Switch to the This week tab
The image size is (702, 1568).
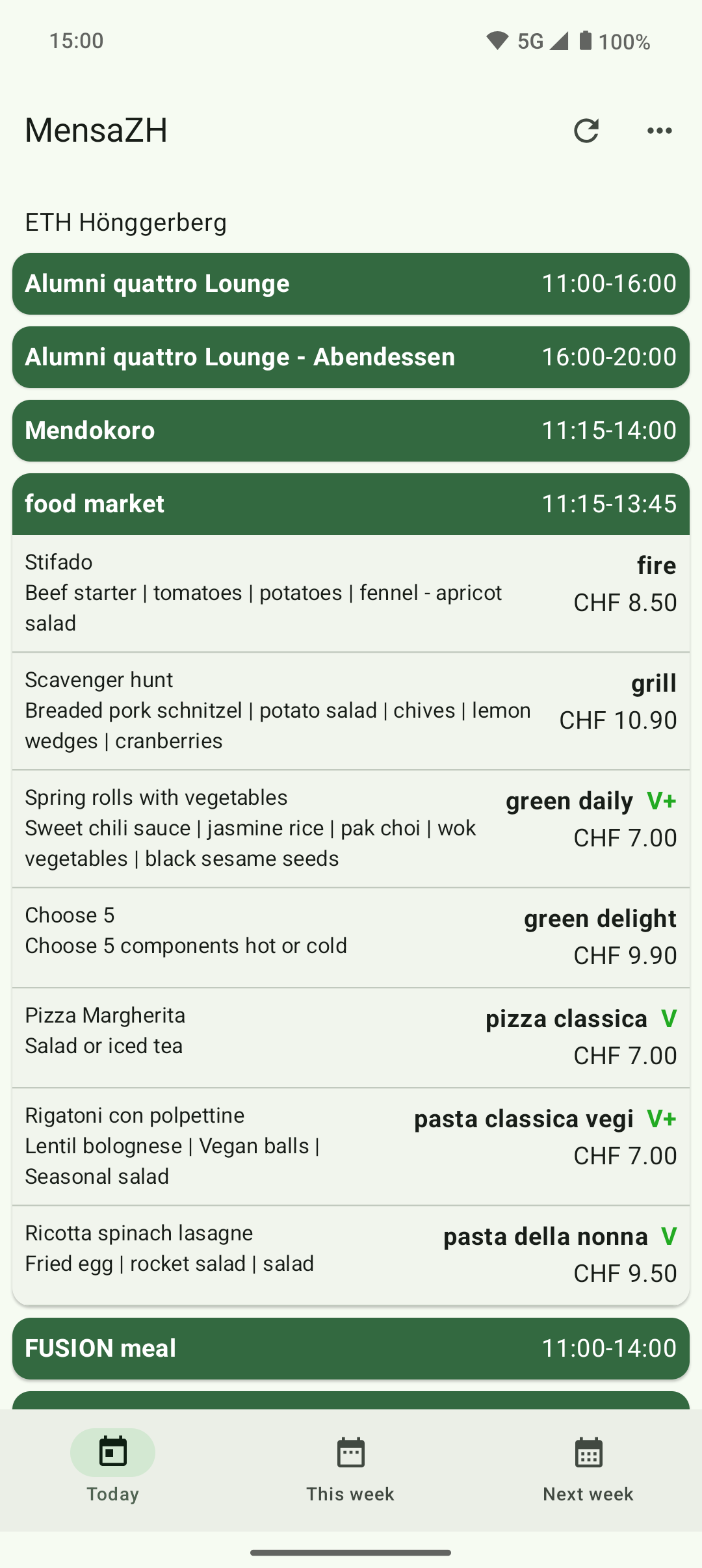click(351, 1466)
